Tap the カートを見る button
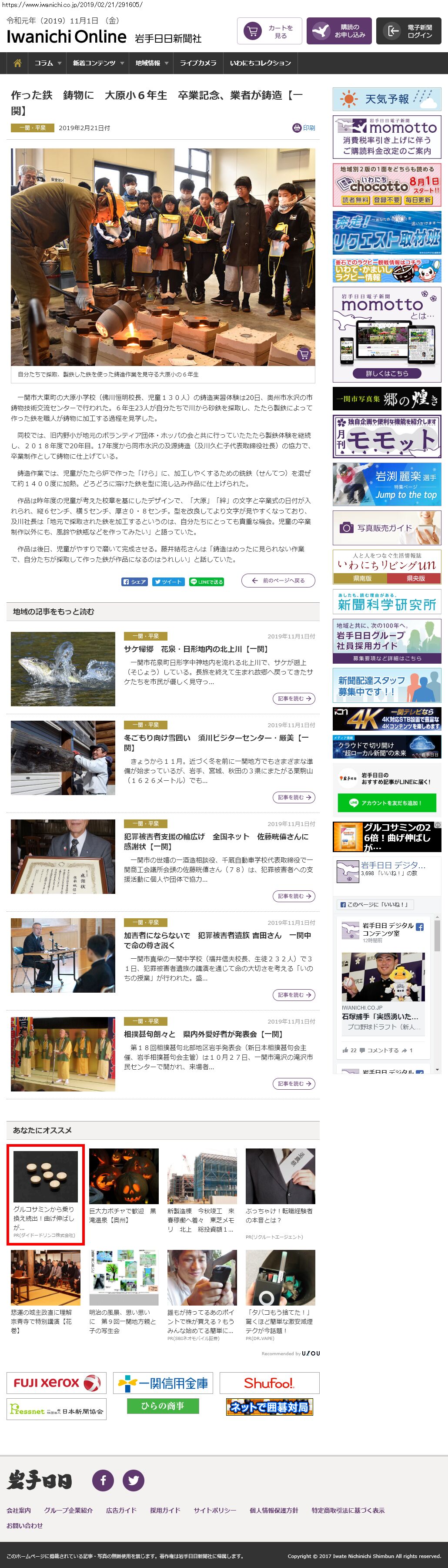448x1568 pixels. click(x=270, y=32)
